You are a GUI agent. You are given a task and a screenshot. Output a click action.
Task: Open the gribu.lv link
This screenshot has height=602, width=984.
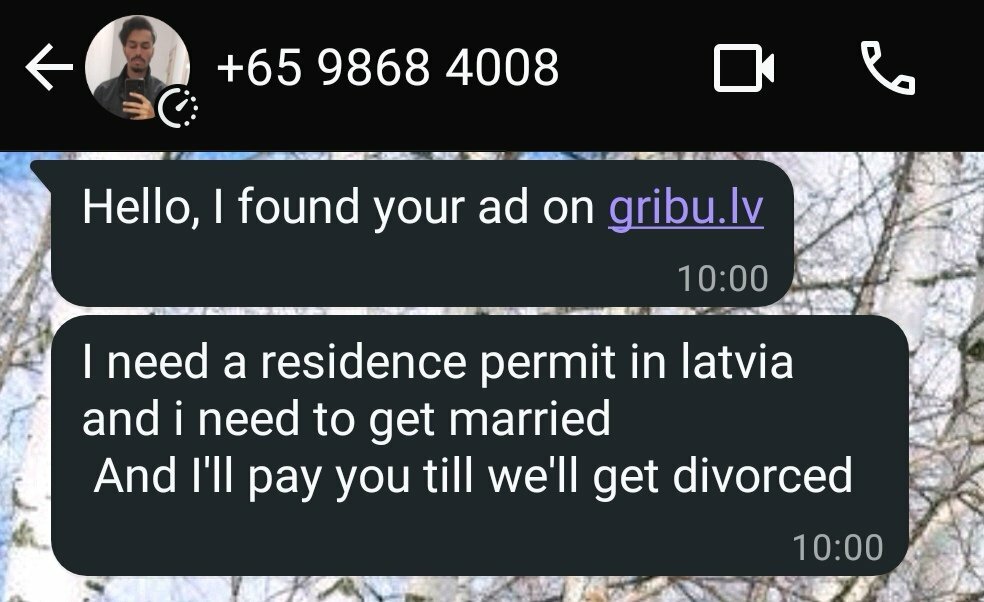686,207
